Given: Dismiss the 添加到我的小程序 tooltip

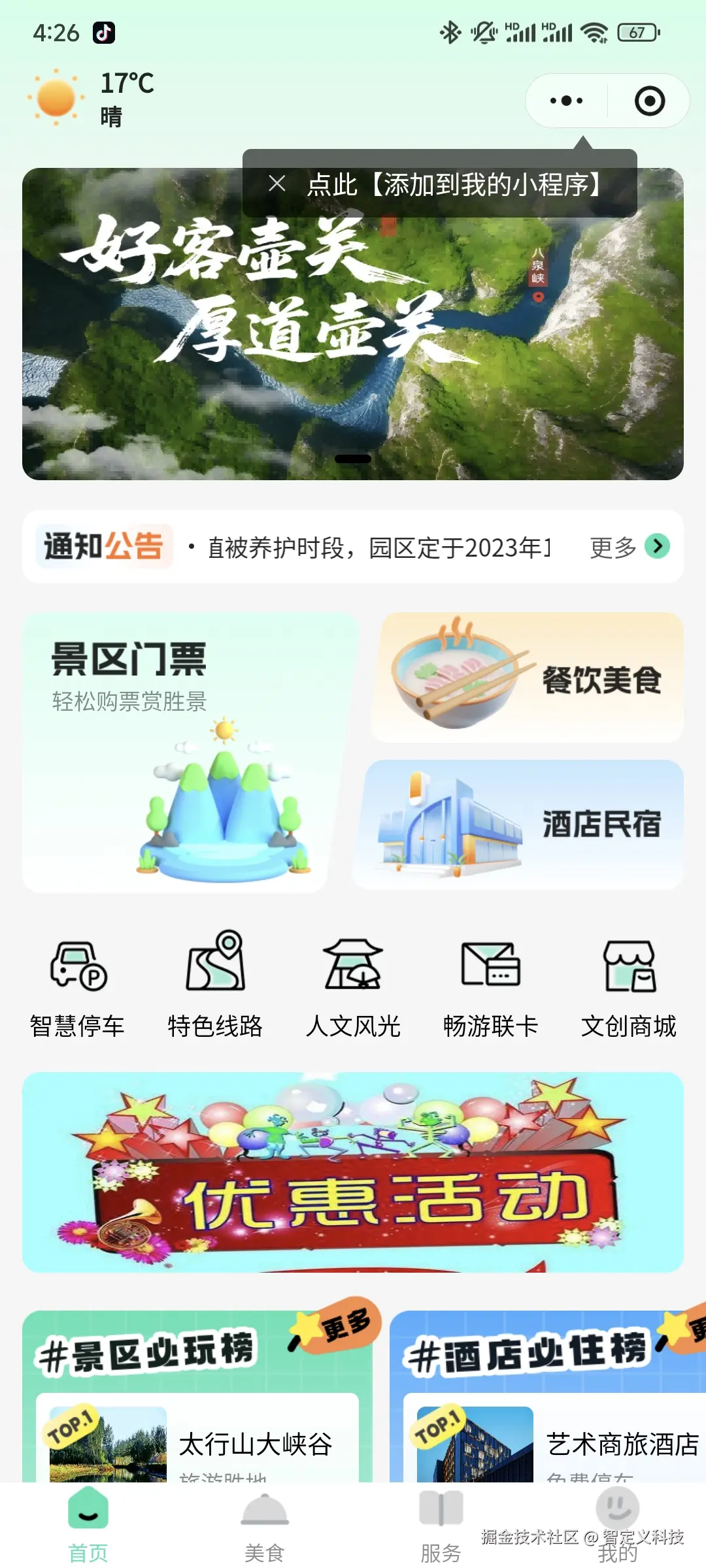Looking at the screenshot, I should pos(277,184).
